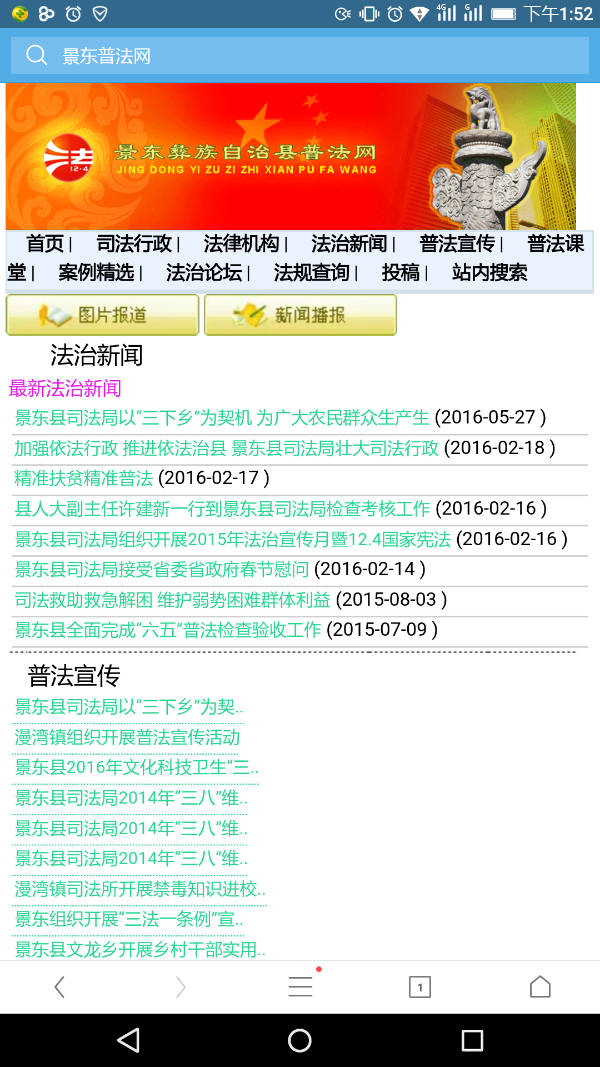Tap the 新闻播报 button
This screenshot has height=1067, width=600.
click(300, 314)
